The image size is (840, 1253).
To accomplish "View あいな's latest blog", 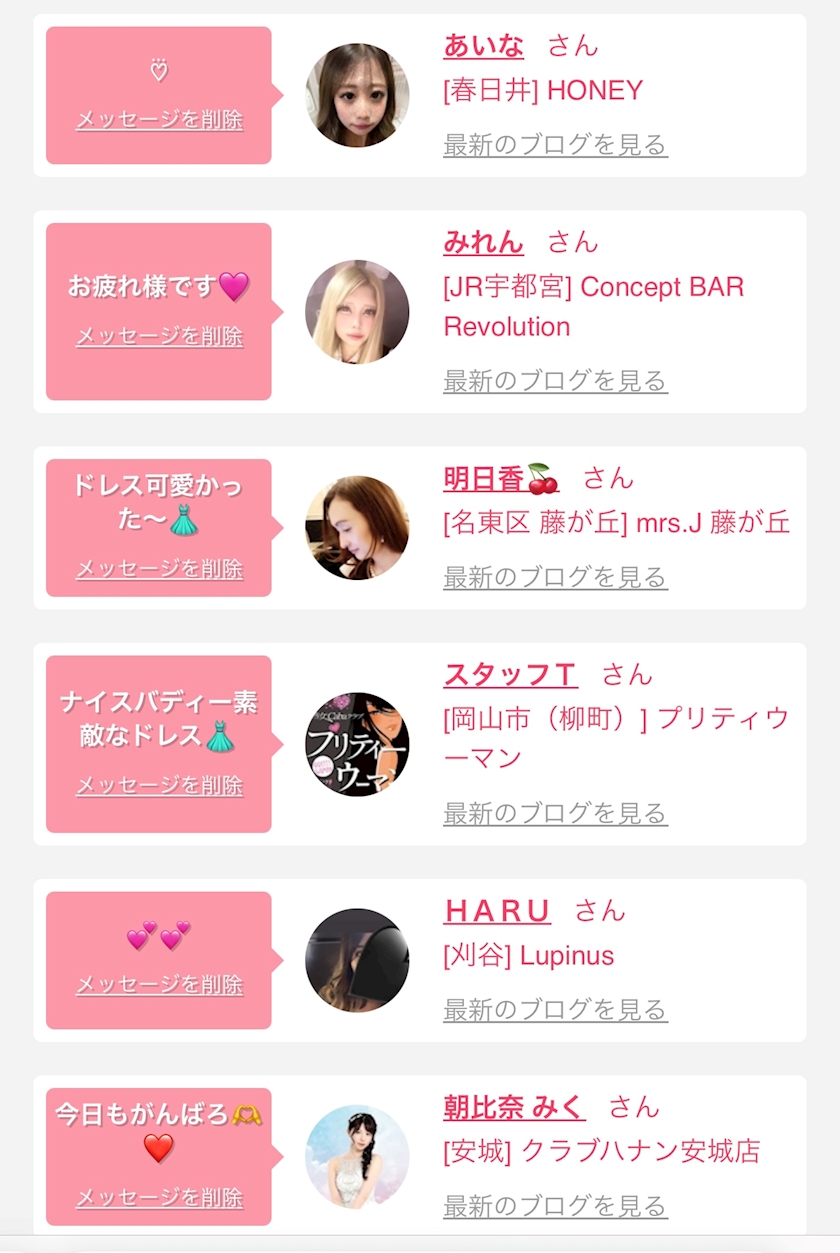I will pyautogui.click(x=555, y=144).
